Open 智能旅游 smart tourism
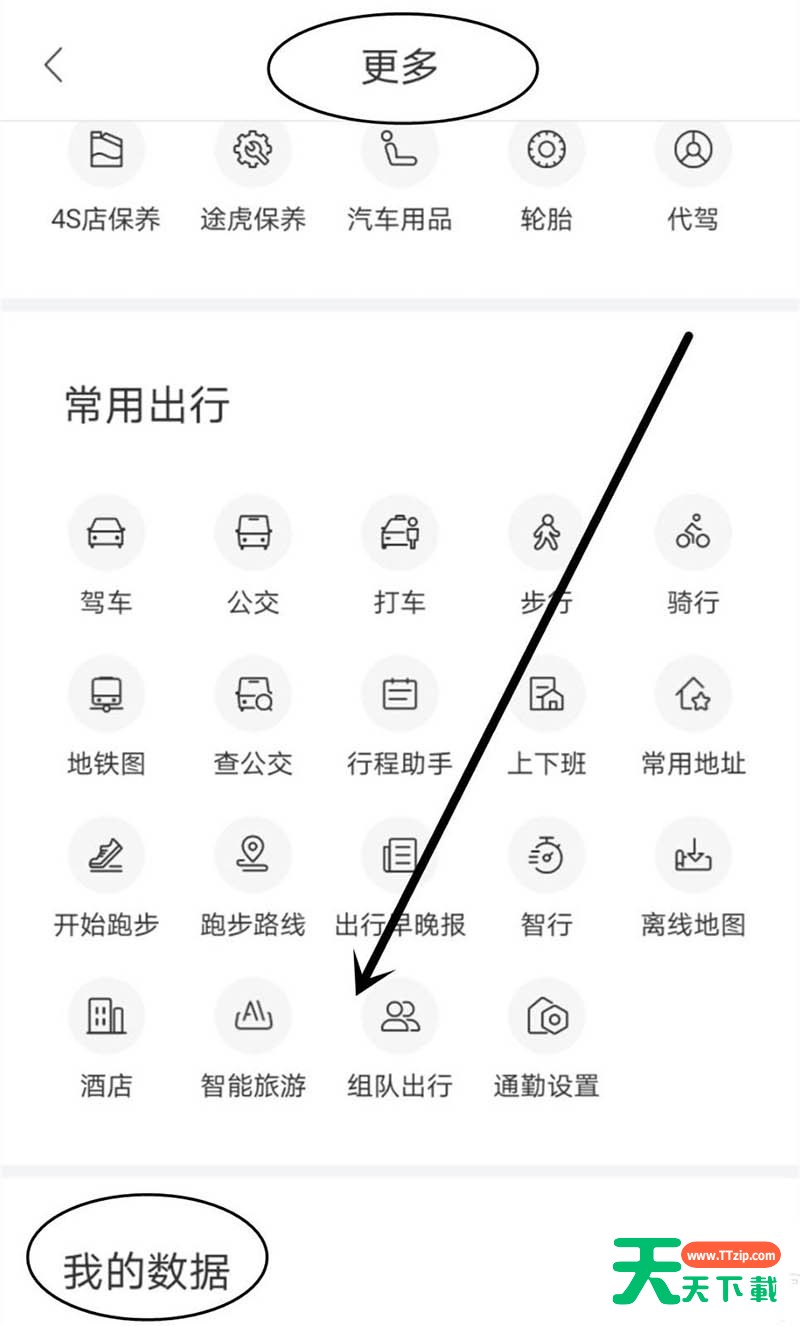 click(253, 1040)
